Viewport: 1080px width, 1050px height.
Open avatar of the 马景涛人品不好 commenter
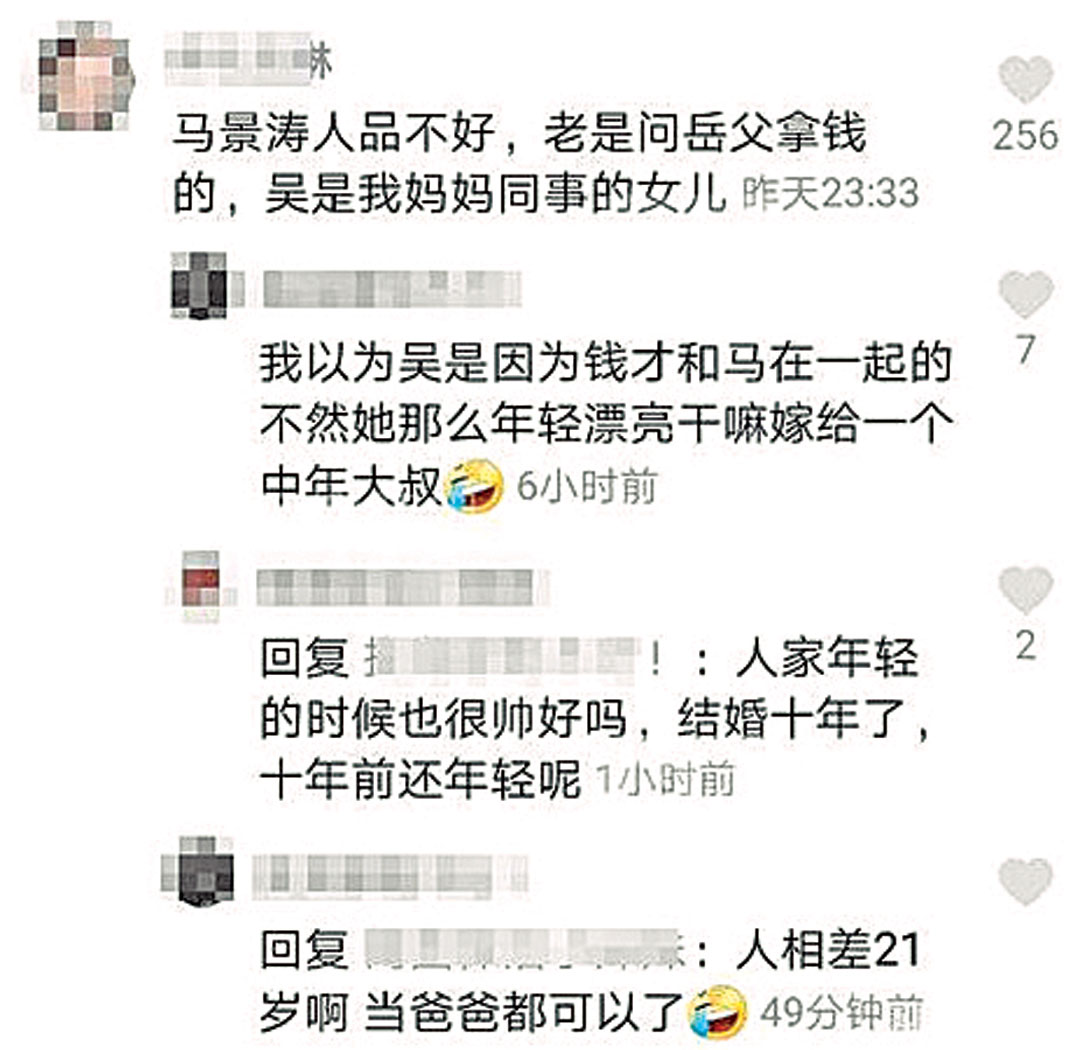(x=86, y=77)
